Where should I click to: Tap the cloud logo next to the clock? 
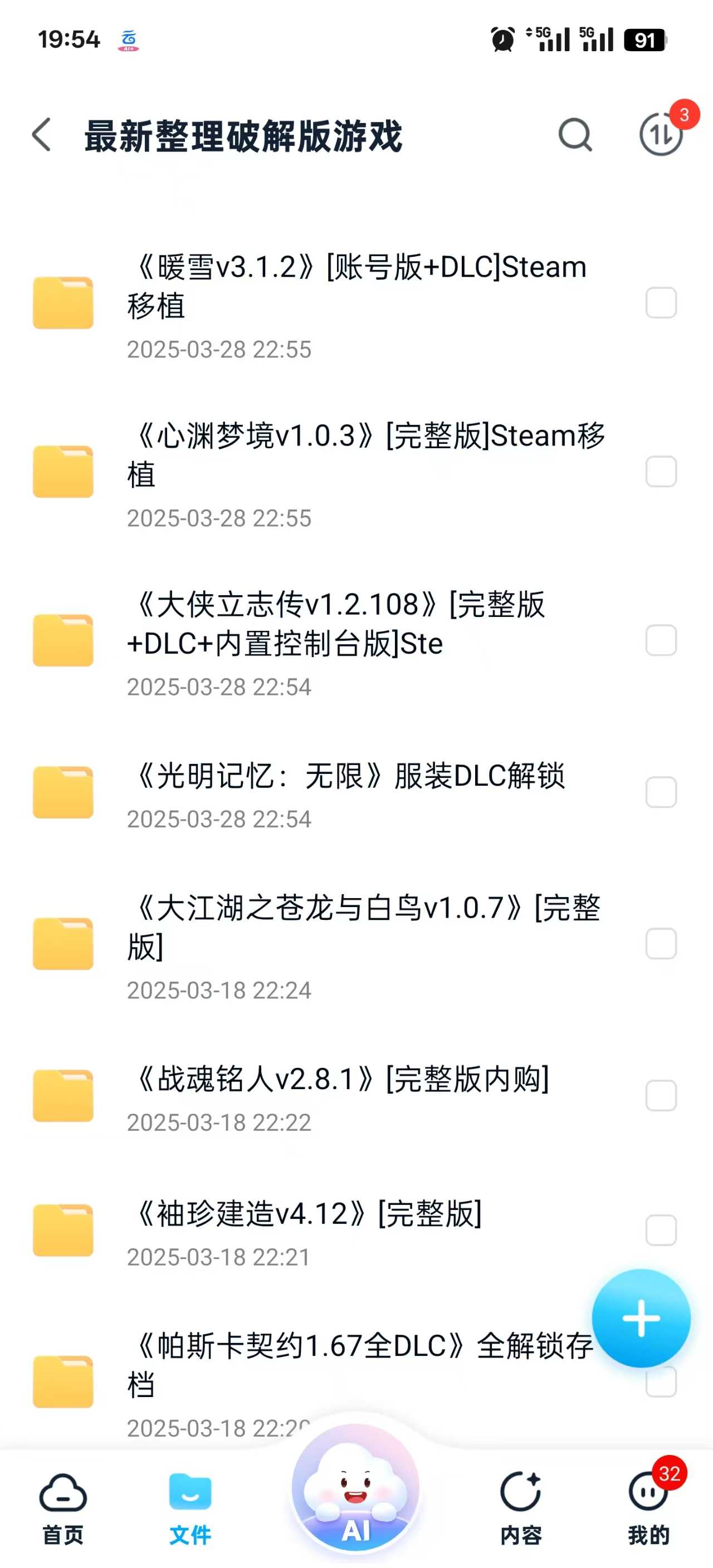coord(128,40)
